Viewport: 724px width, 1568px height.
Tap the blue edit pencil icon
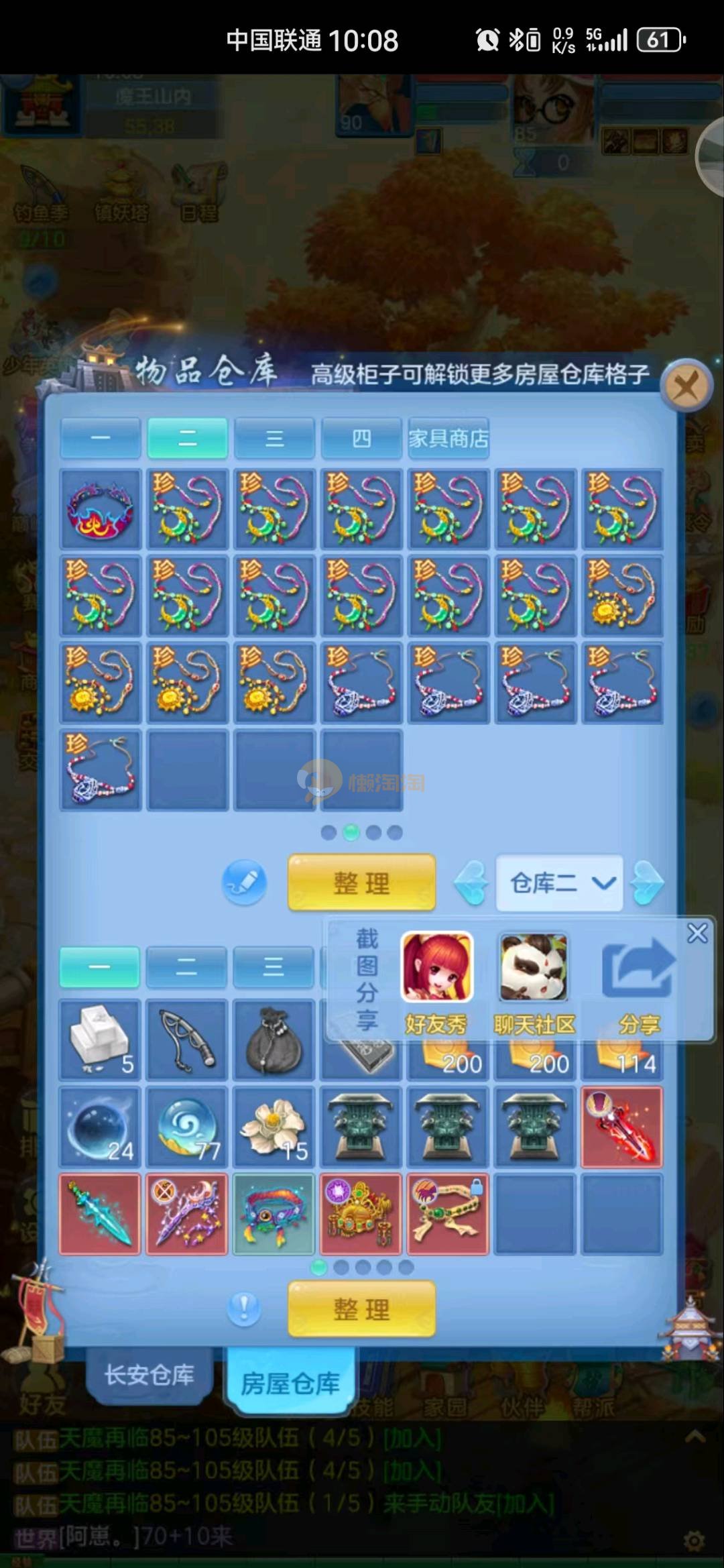[x=244, y=882]
